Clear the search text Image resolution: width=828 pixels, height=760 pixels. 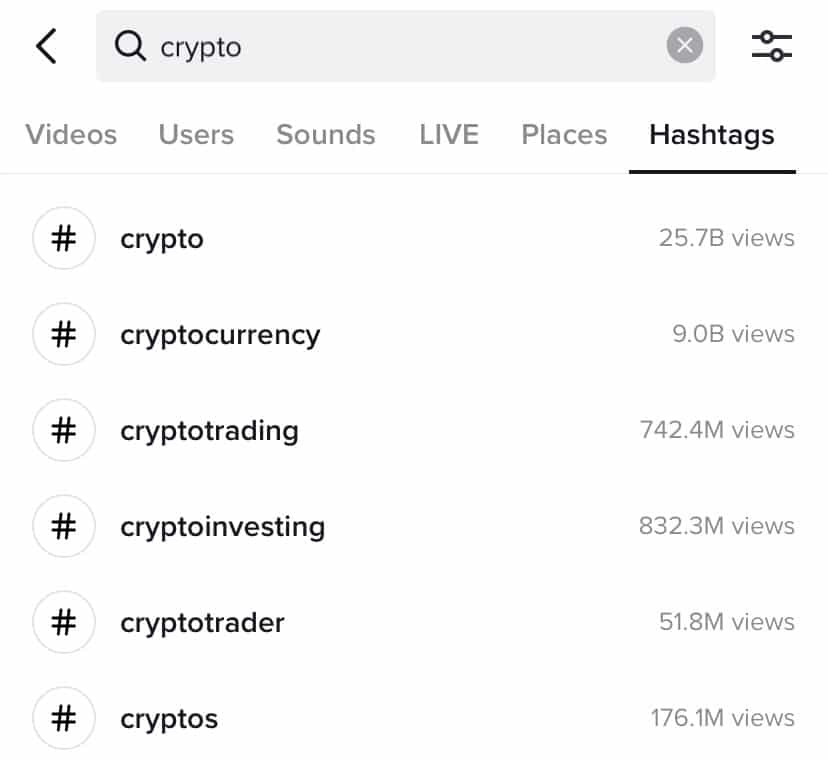click(x=684, y=45)
